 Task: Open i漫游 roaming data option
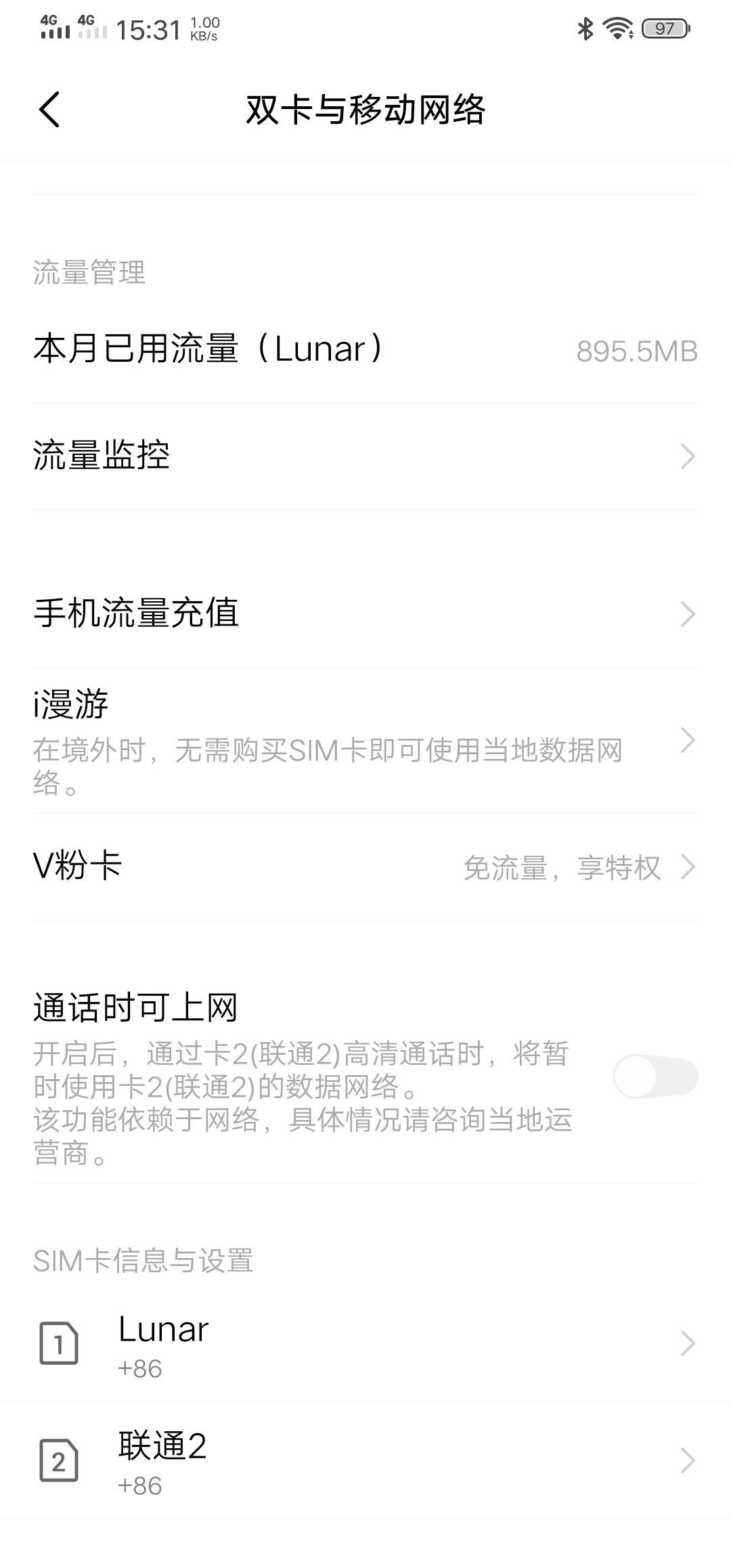click(365, 741)
